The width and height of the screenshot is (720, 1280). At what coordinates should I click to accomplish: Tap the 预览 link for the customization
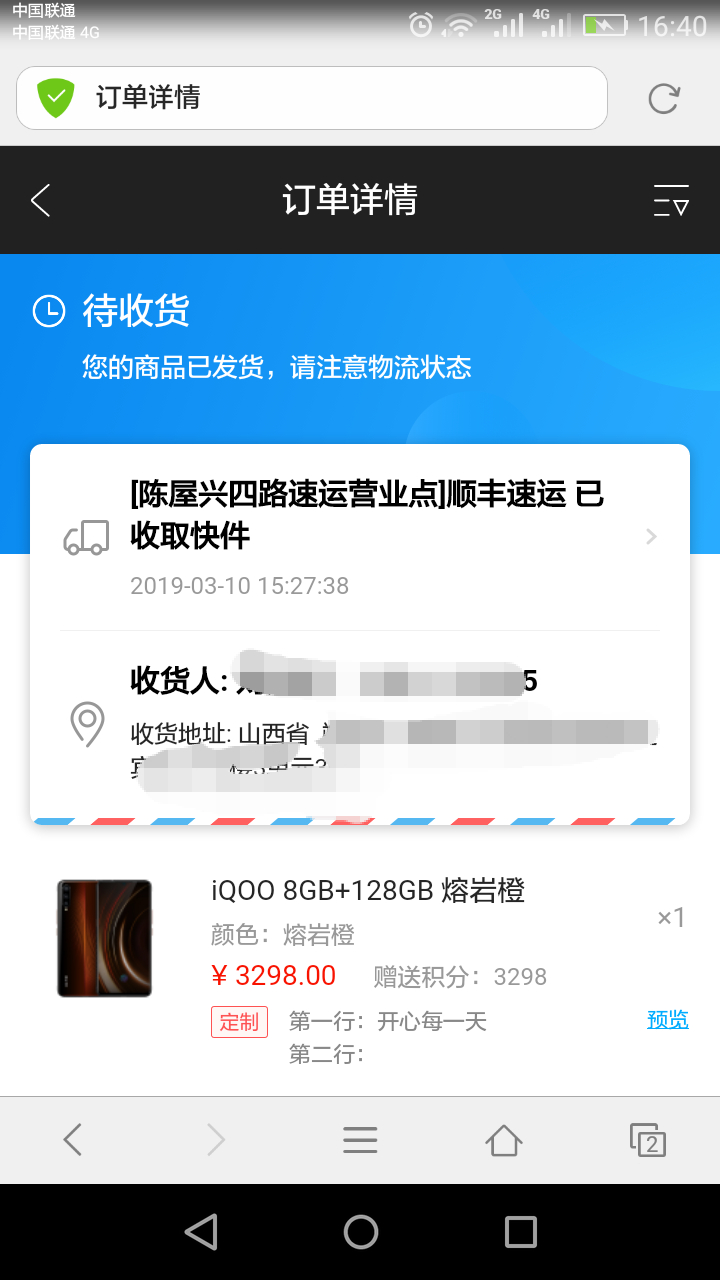[668, 1020]
